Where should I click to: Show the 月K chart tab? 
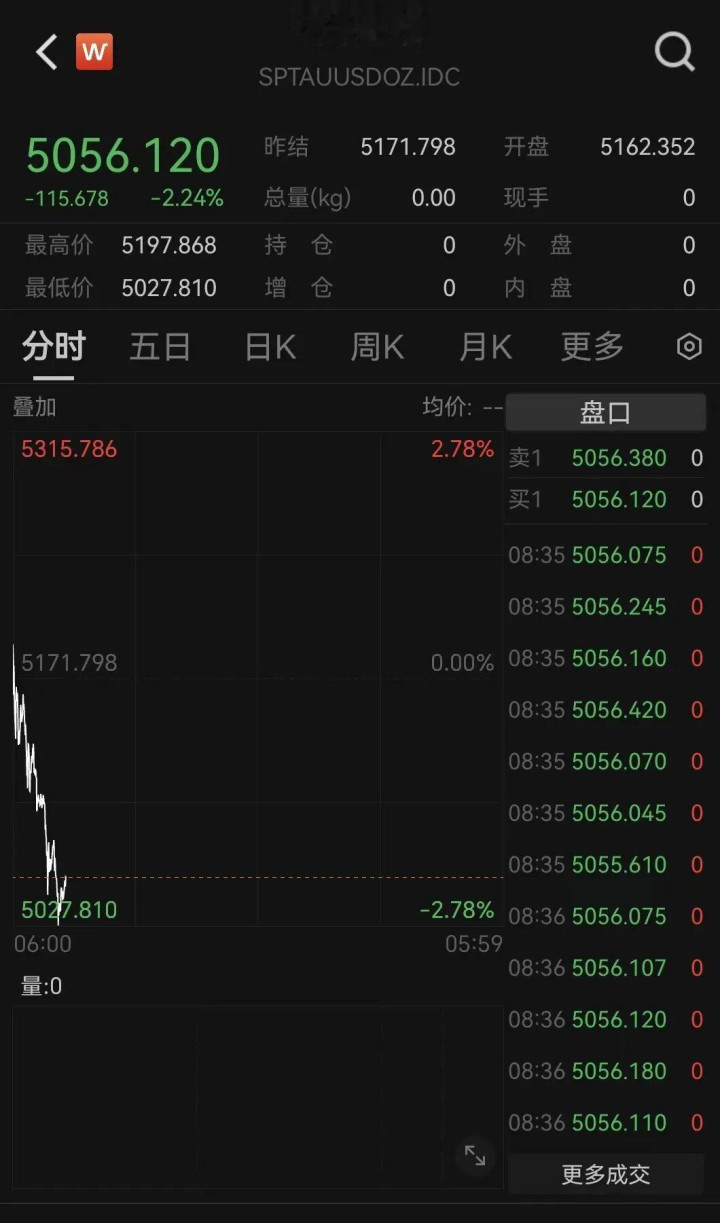[485, 347]
